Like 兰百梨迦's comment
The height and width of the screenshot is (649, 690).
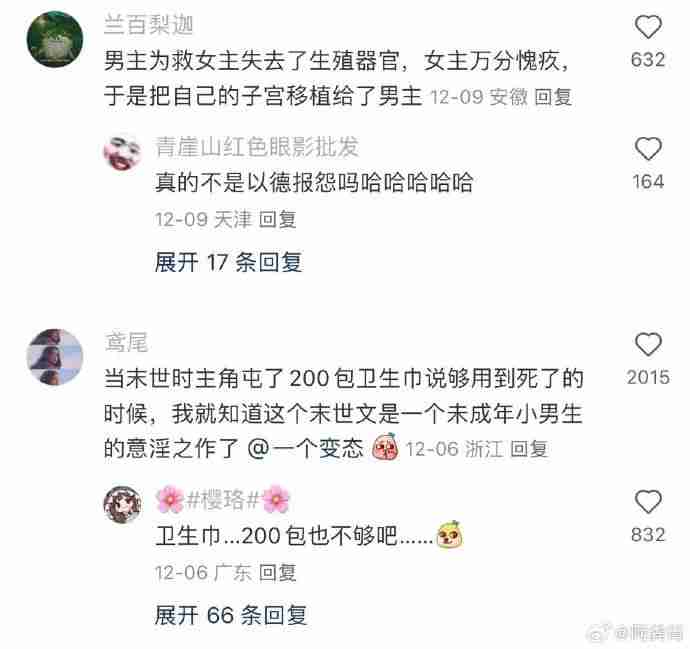click(x=648, y=27)
